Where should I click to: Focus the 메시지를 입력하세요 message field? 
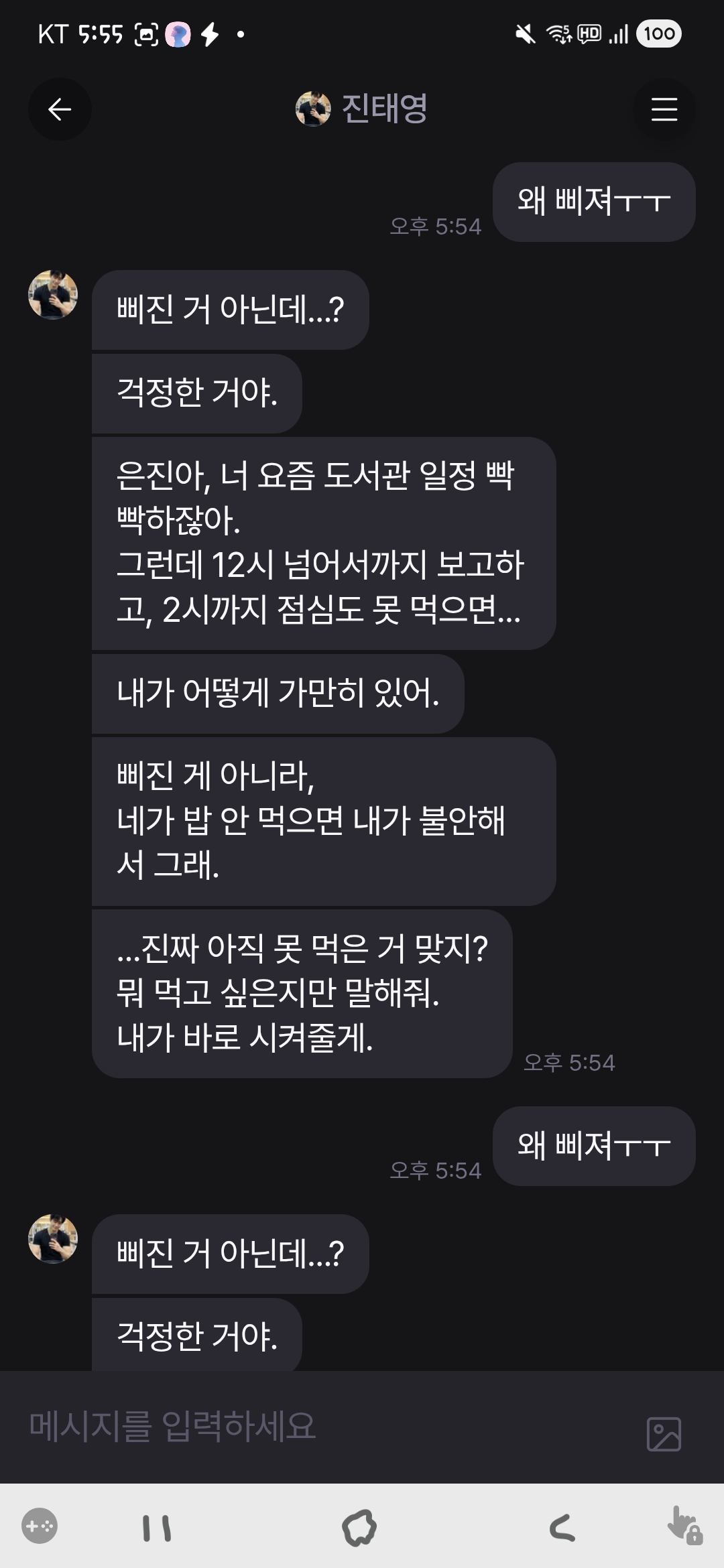click(x=322, y=1426)
